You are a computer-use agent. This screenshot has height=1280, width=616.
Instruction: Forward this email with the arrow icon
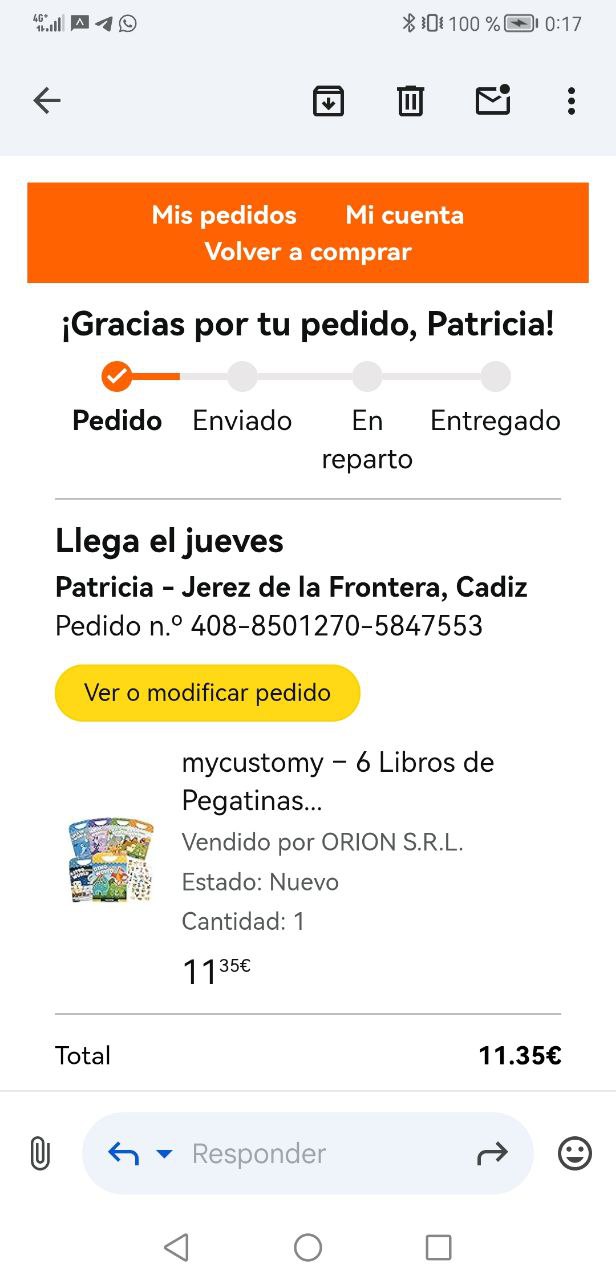click(x=492, y=1154)
